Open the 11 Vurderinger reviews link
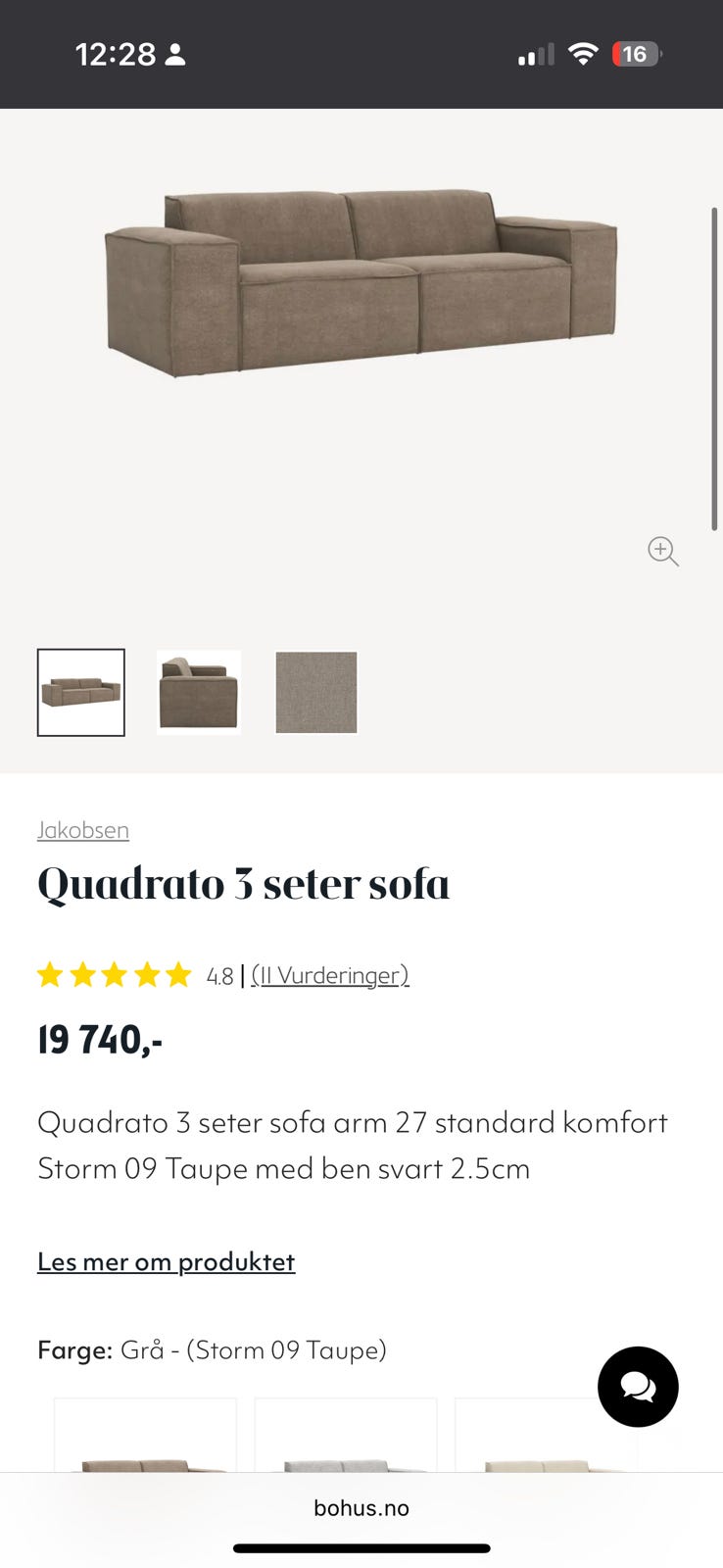 click(329, 975)
